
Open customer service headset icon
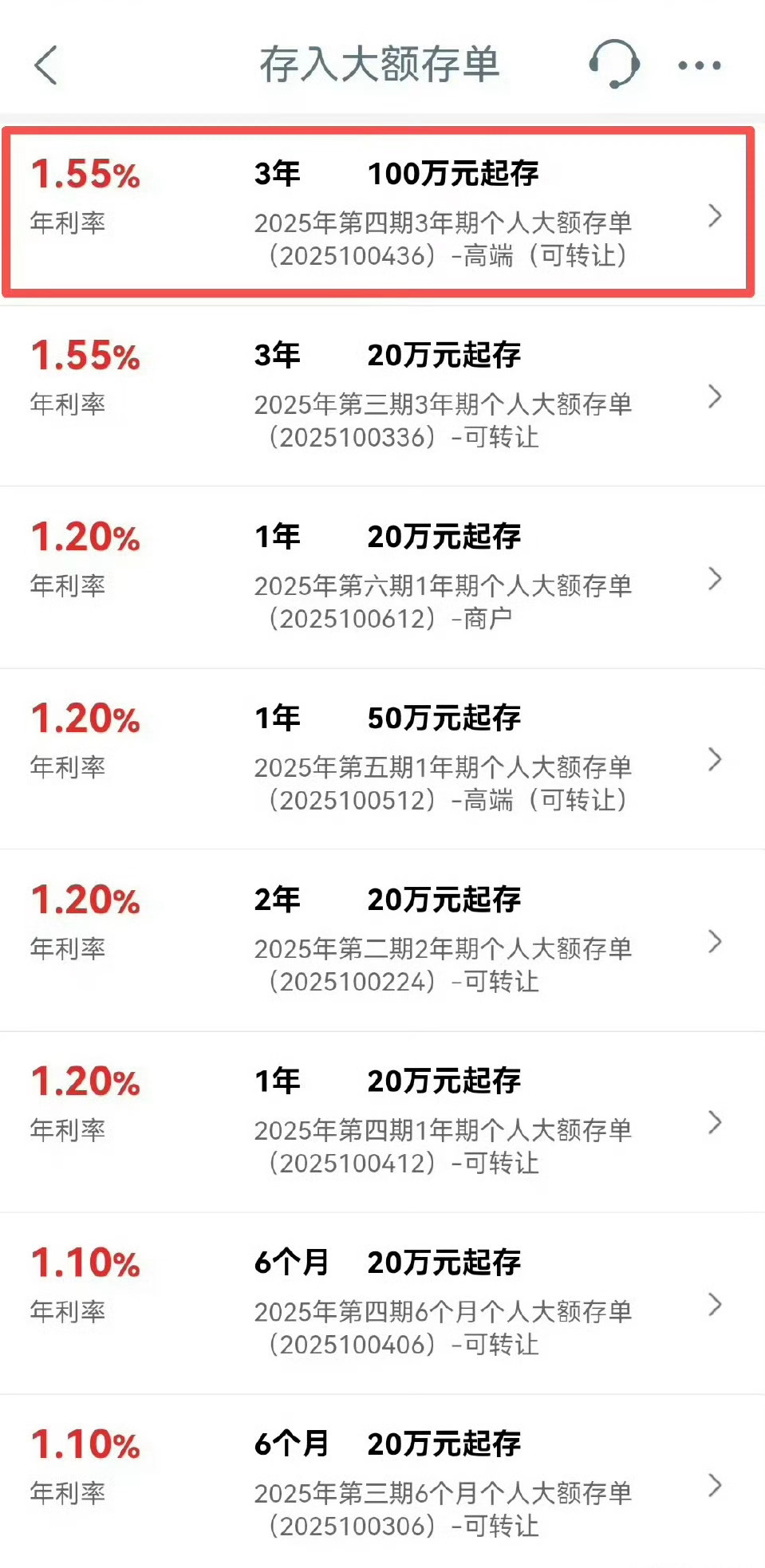click(x=614, y=64)
